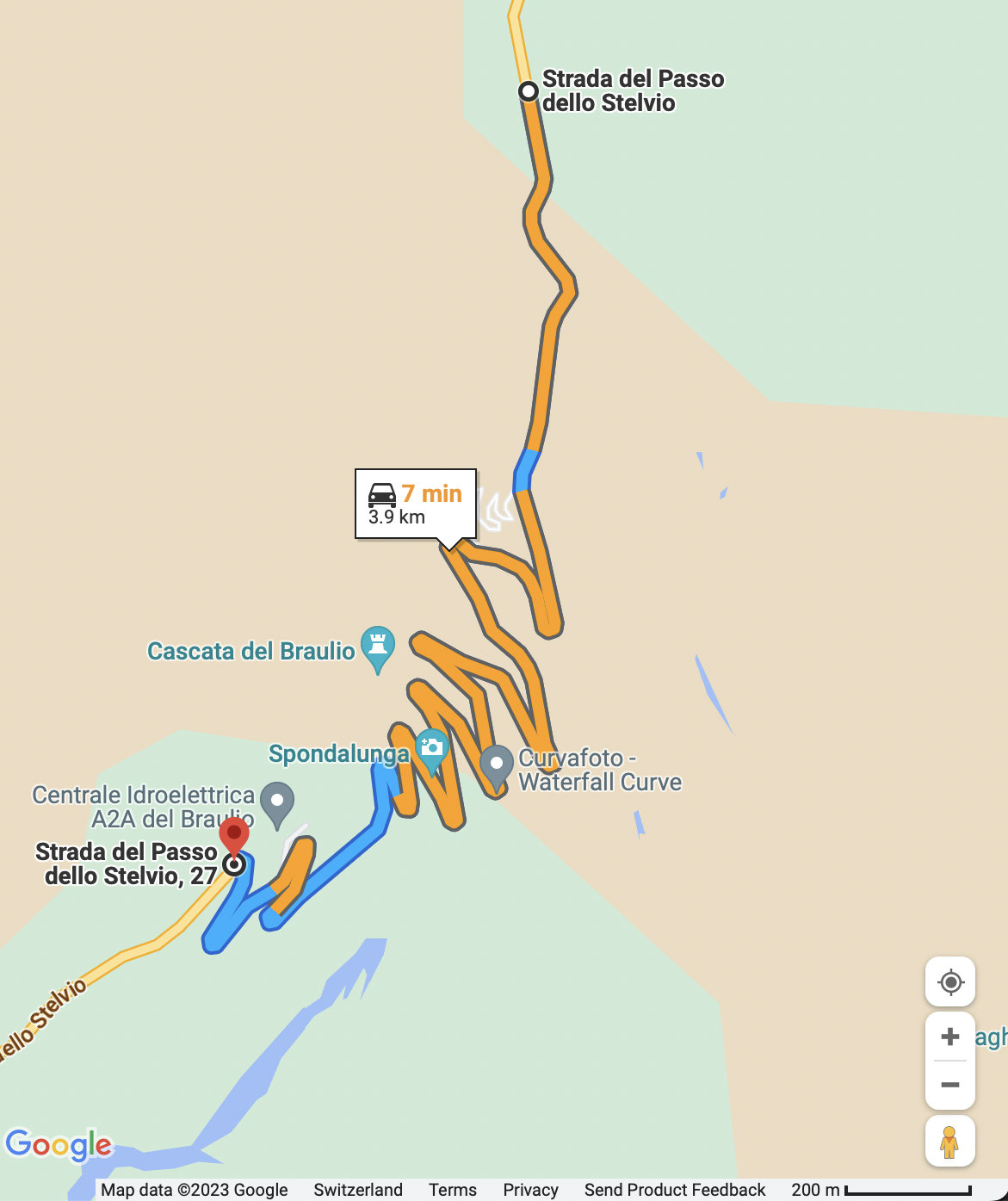Open Street View pegman
Image resolution: width=1008 pixels, height=1201 pixels.
949,1142
